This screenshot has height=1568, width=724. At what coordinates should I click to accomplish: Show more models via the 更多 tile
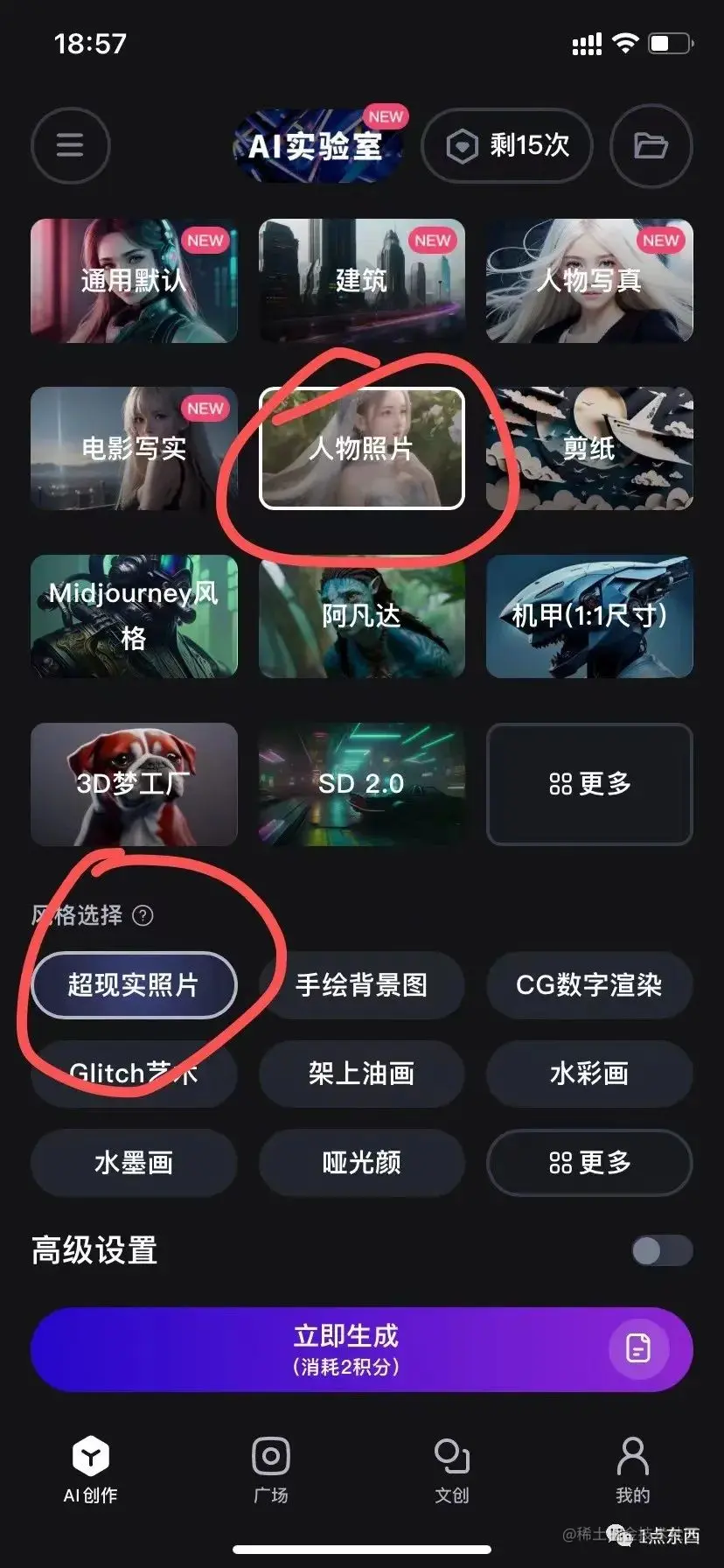pyautogui.click(x=589, y=784)
